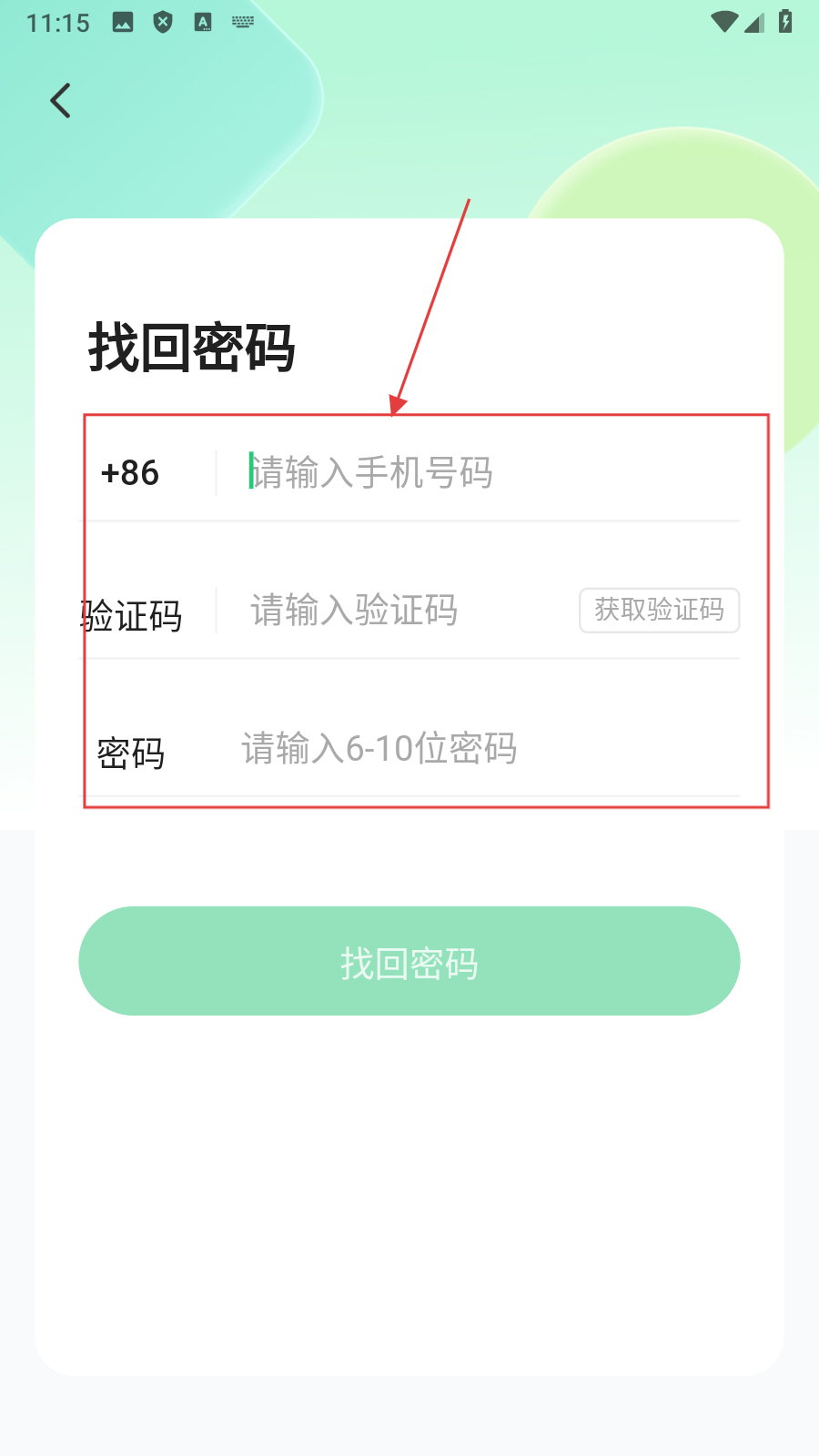Tap the green 找回密码 submit button
The height and width of the screenshot is (1456, 819).
tap(409, 961)
